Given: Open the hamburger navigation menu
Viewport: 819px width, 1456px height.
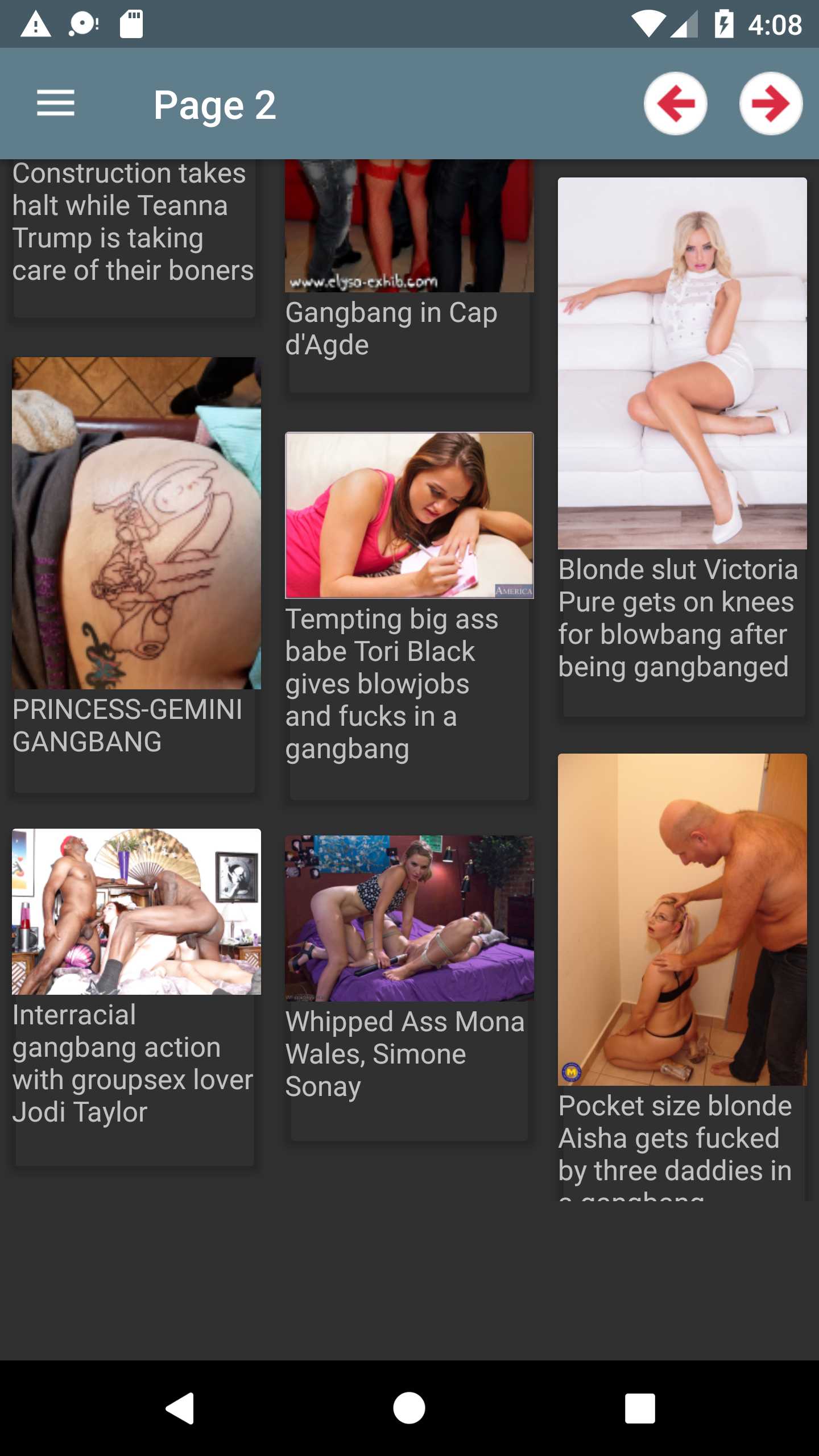Looking at the screenshot, I should pos(56,104).
